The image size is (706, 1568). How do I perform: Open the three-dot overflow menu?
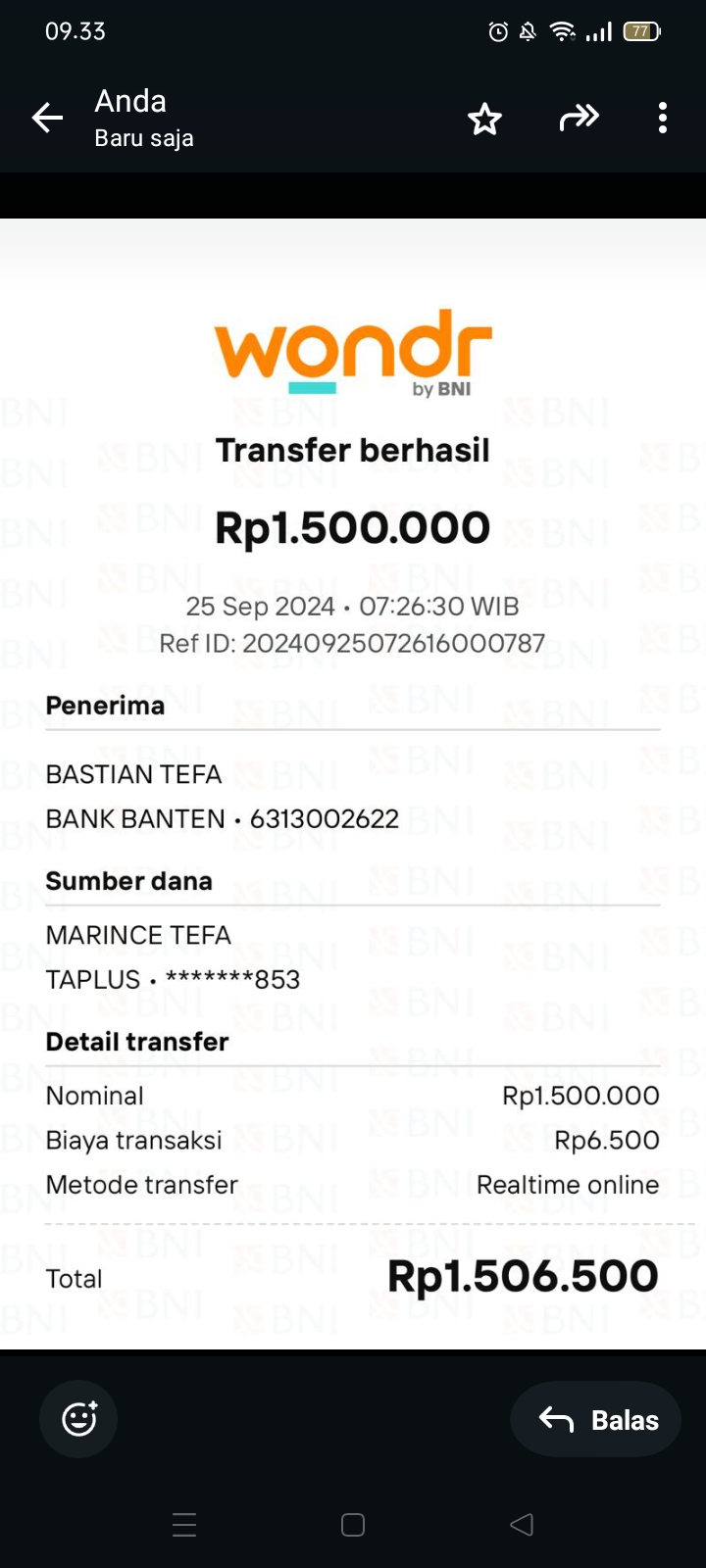pos(662,118)
